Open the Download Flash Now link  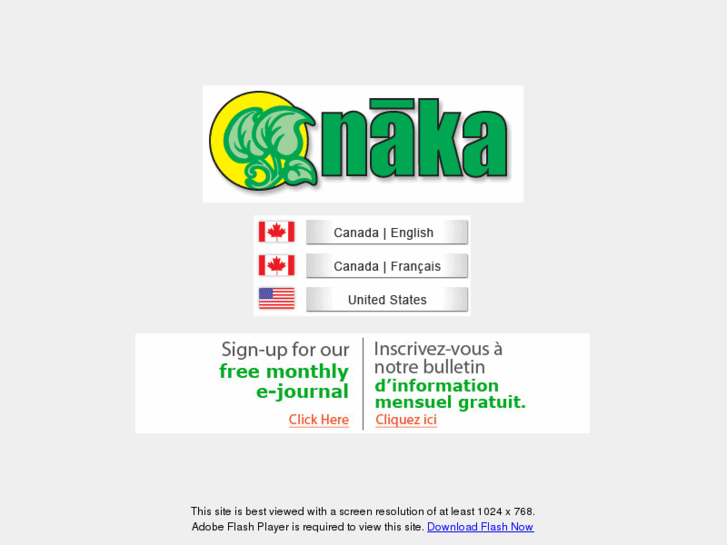coord(480,527)
